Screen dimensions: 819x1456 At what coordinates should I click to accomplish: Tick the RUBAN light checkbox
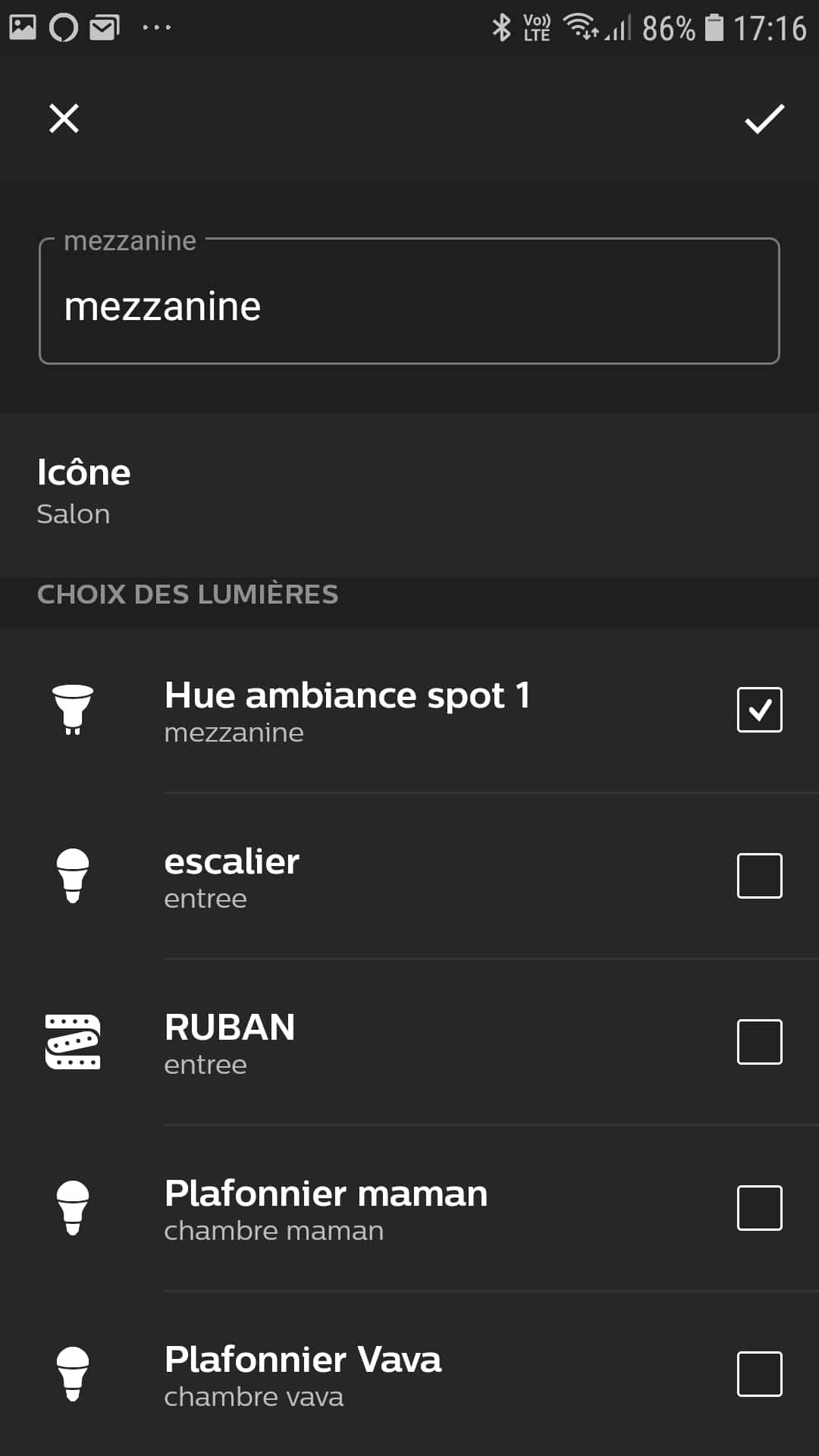pos(759,1042)
